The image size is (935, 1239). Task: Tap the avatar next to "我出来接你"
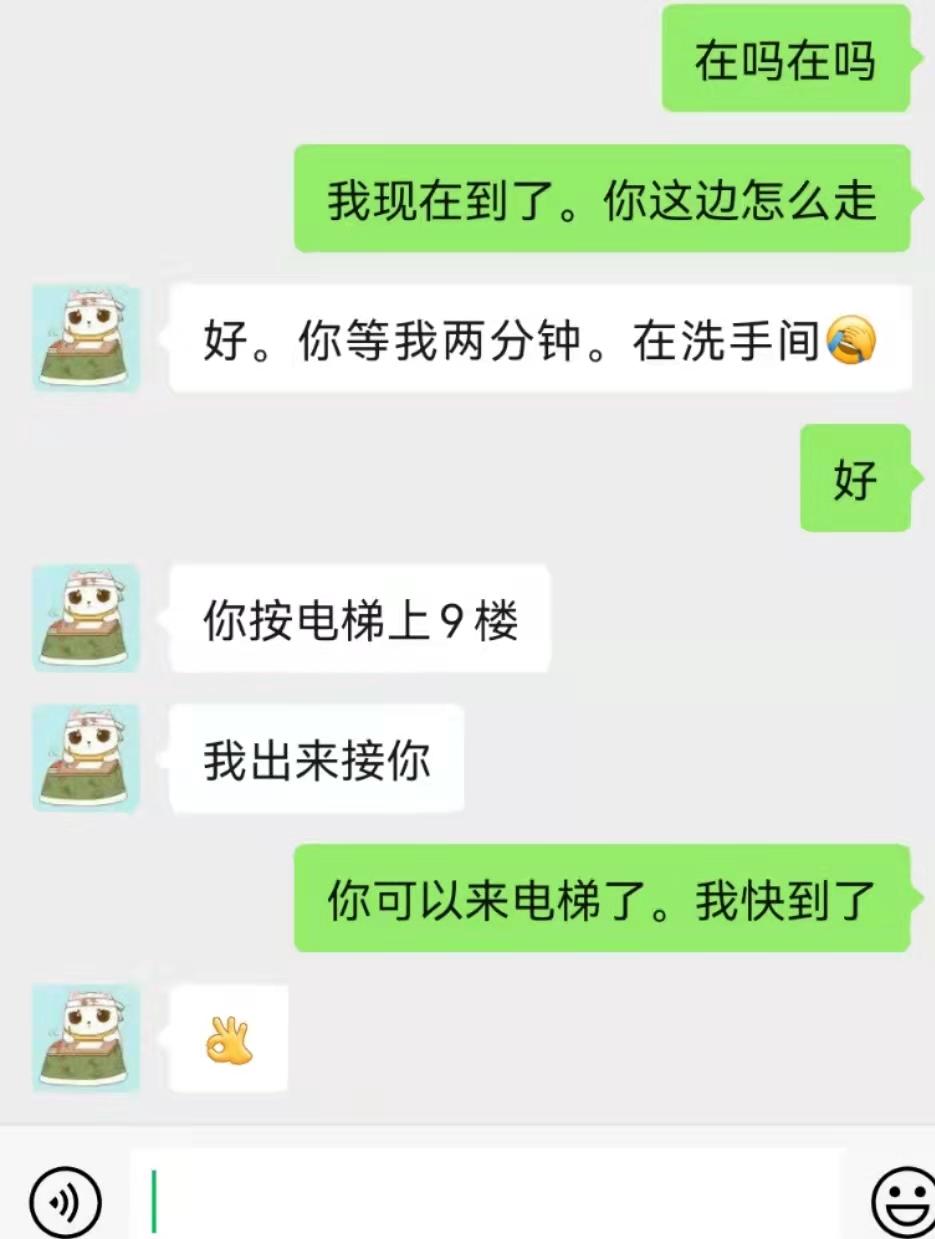pos(86,758)
